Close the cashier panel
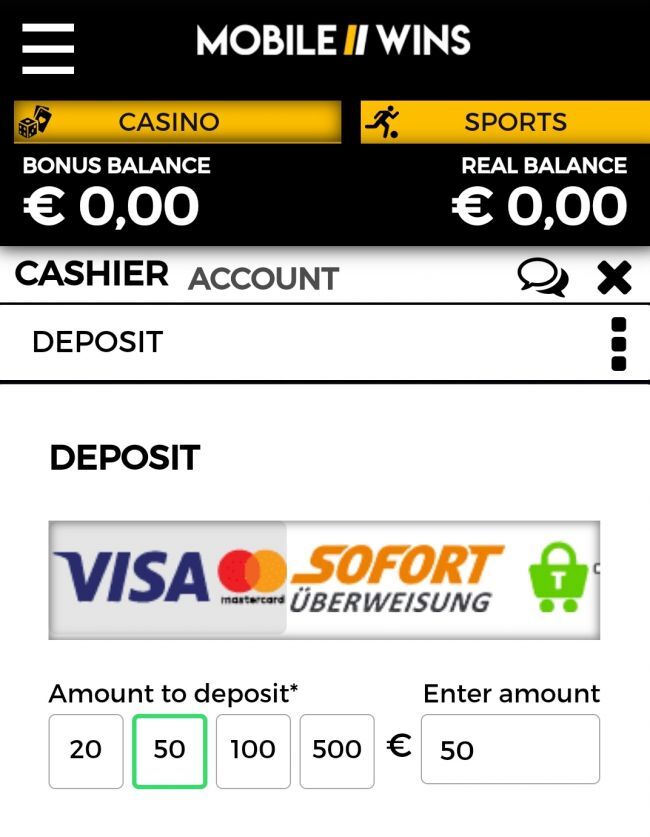 pos(614,277)
